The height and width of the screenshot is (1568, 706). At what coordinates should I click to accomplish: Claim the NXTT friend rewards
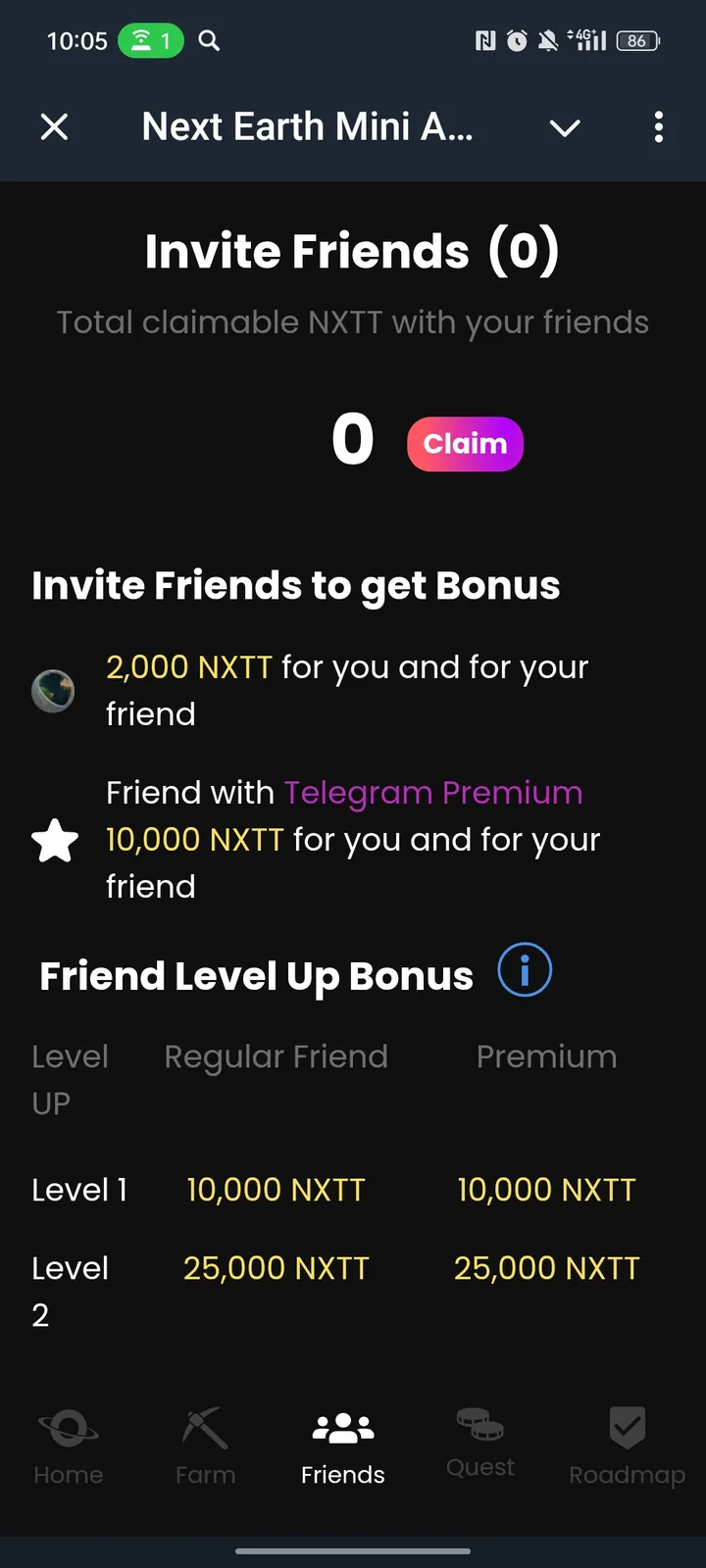[x=465, y=444]
